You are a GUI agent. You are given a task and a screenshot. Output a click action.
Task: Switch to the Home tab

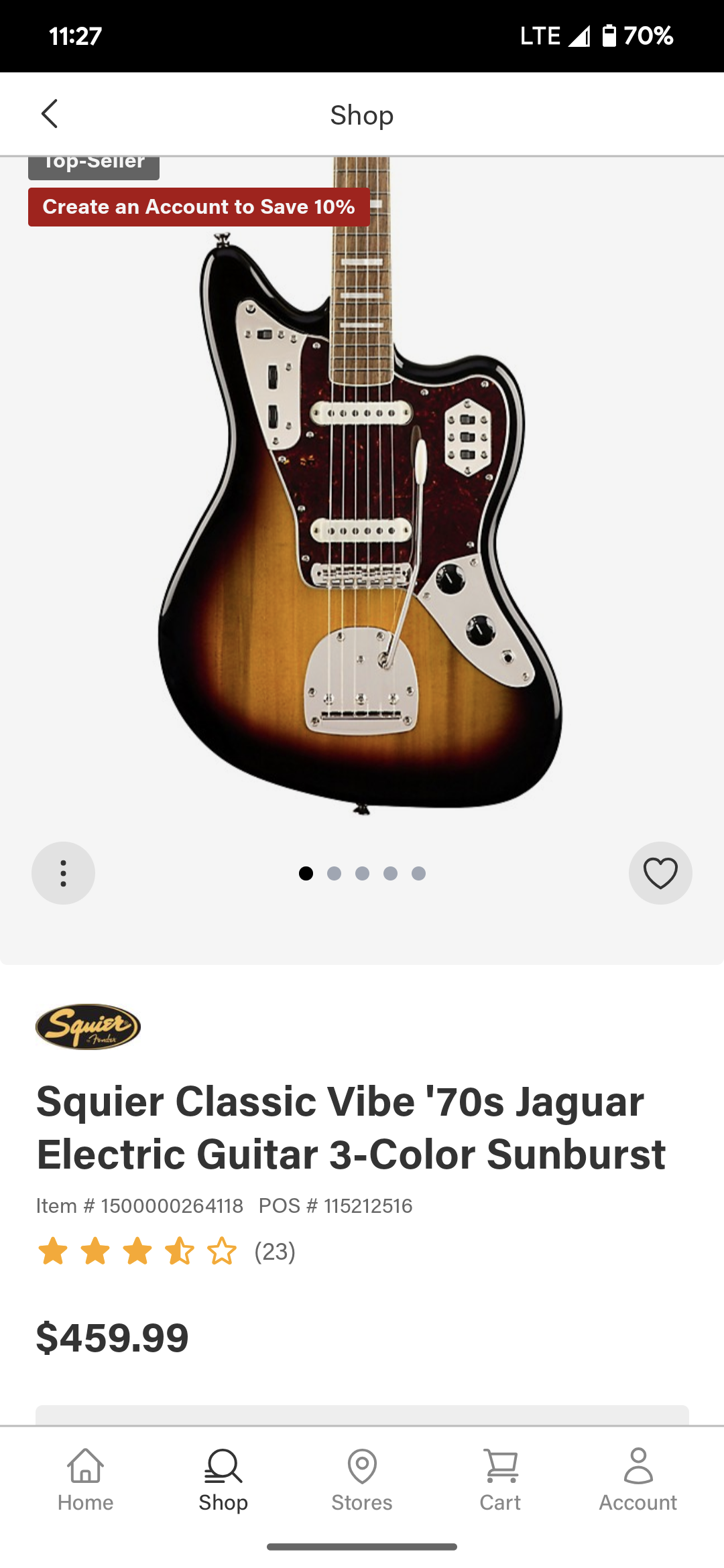(85, 1479)
